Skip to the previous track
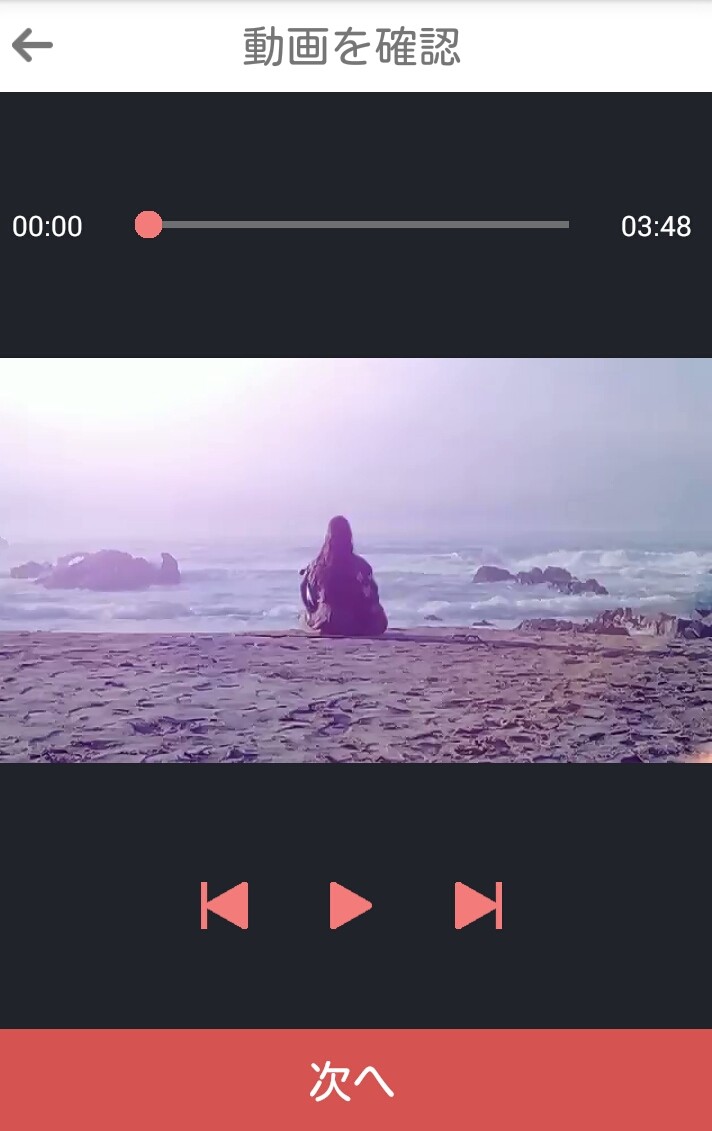The width and height of the screenshot is (712, 1131). tap(225, 906)
